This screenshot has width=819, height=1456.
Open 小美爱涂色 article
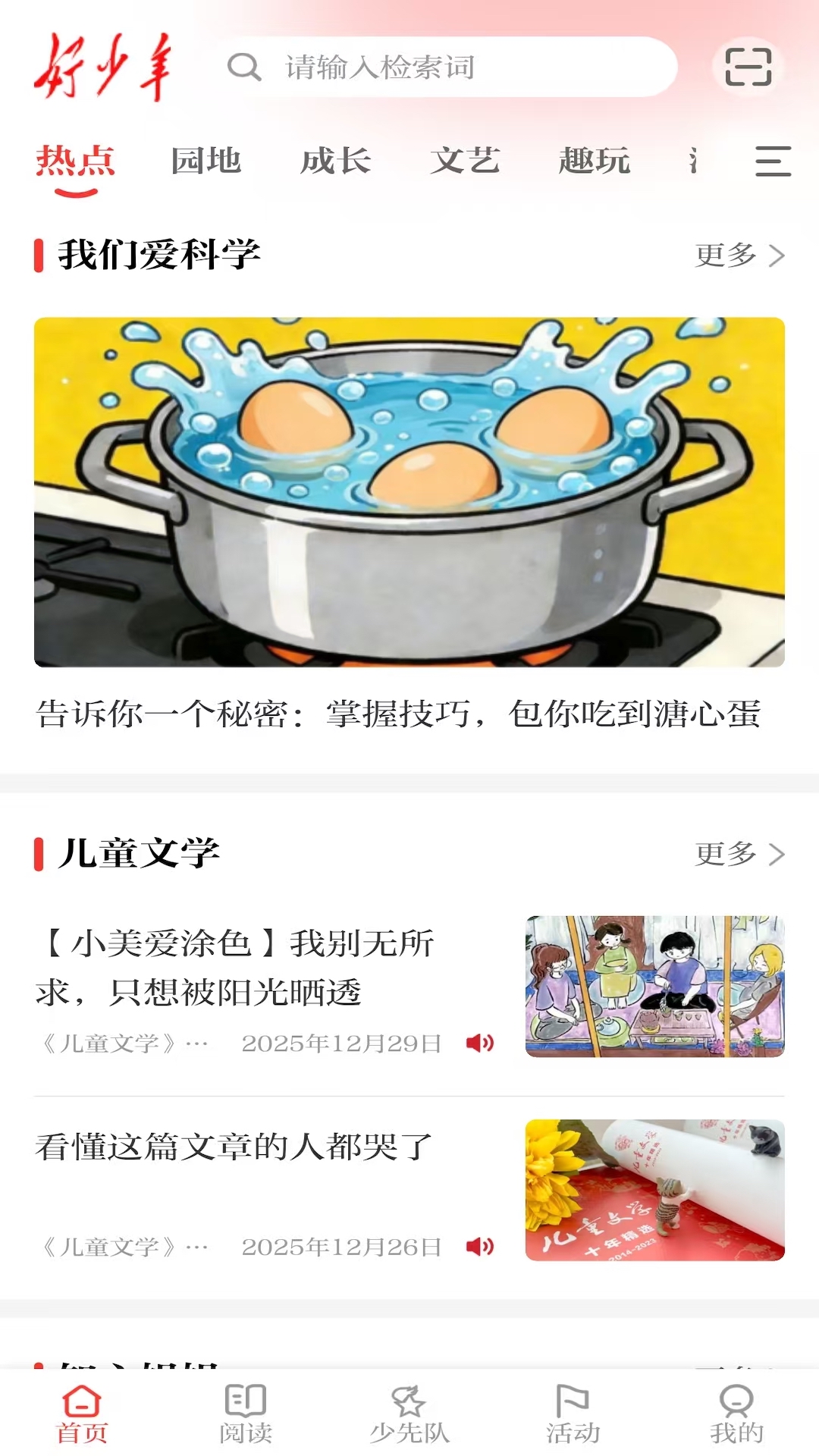(x=235, y=967)
